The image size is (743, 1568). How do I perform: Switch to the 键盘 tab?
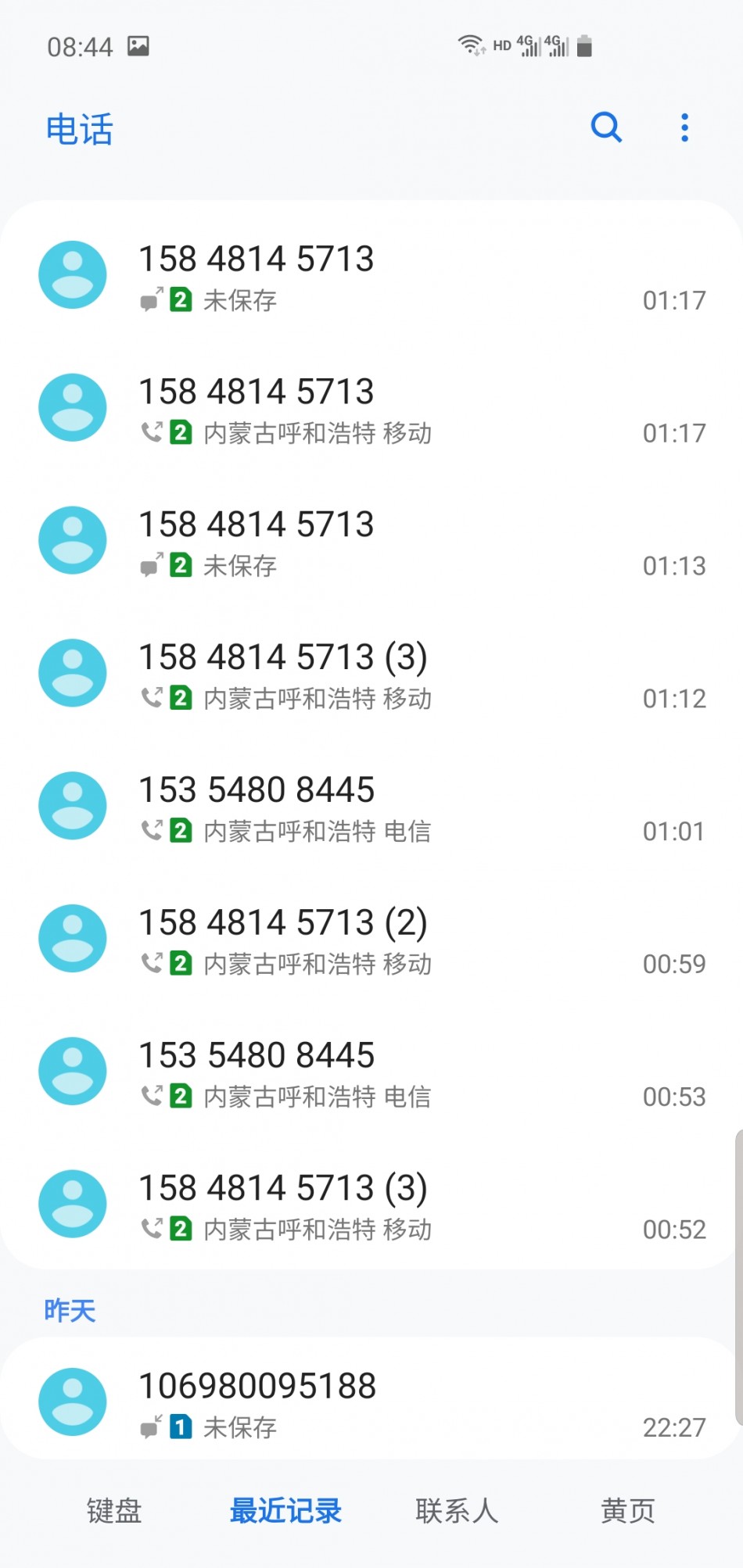pyautogui.click(x=114, y=1510)
